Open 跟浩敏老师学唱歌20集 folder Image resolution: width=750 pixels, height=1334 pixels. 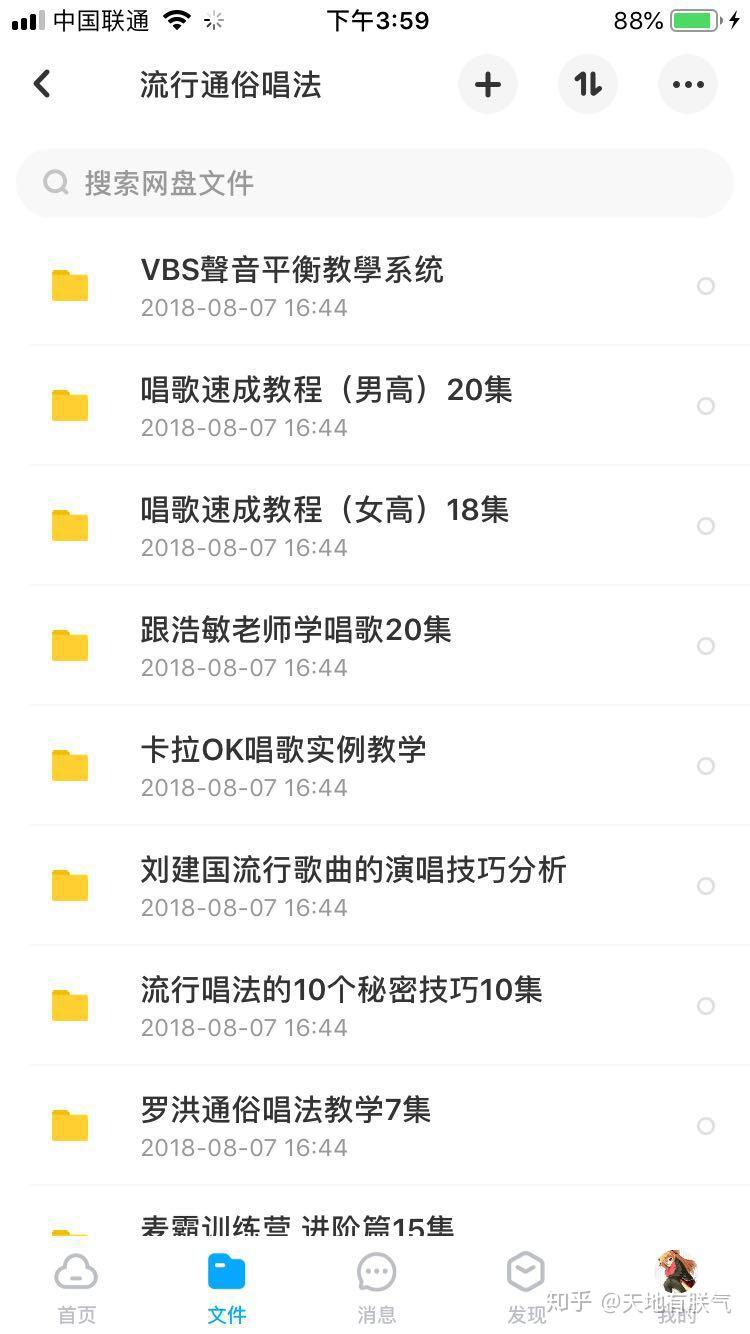(296, 645)
